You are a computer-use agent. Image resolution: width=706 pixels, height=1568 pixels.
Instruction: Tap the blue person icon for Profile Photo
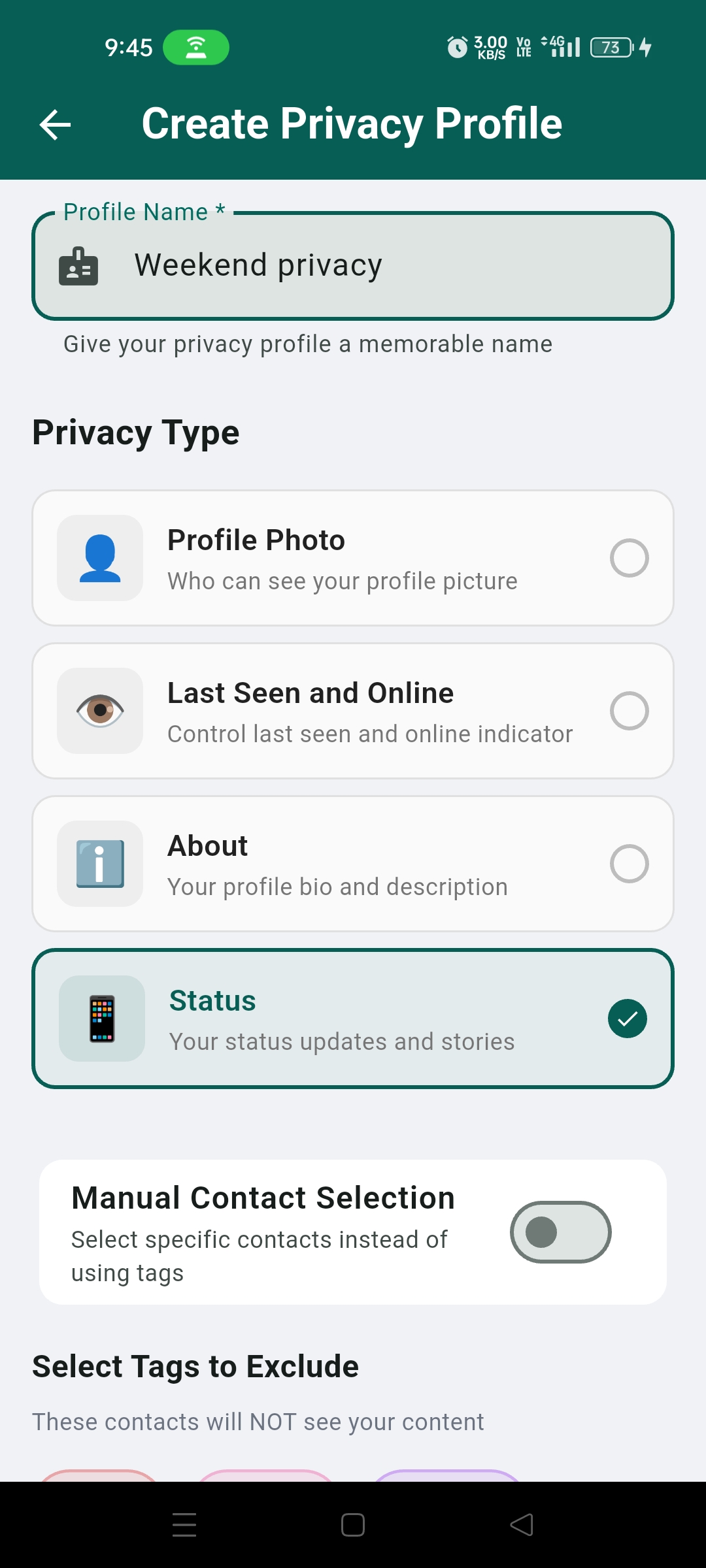pos(99,557)
